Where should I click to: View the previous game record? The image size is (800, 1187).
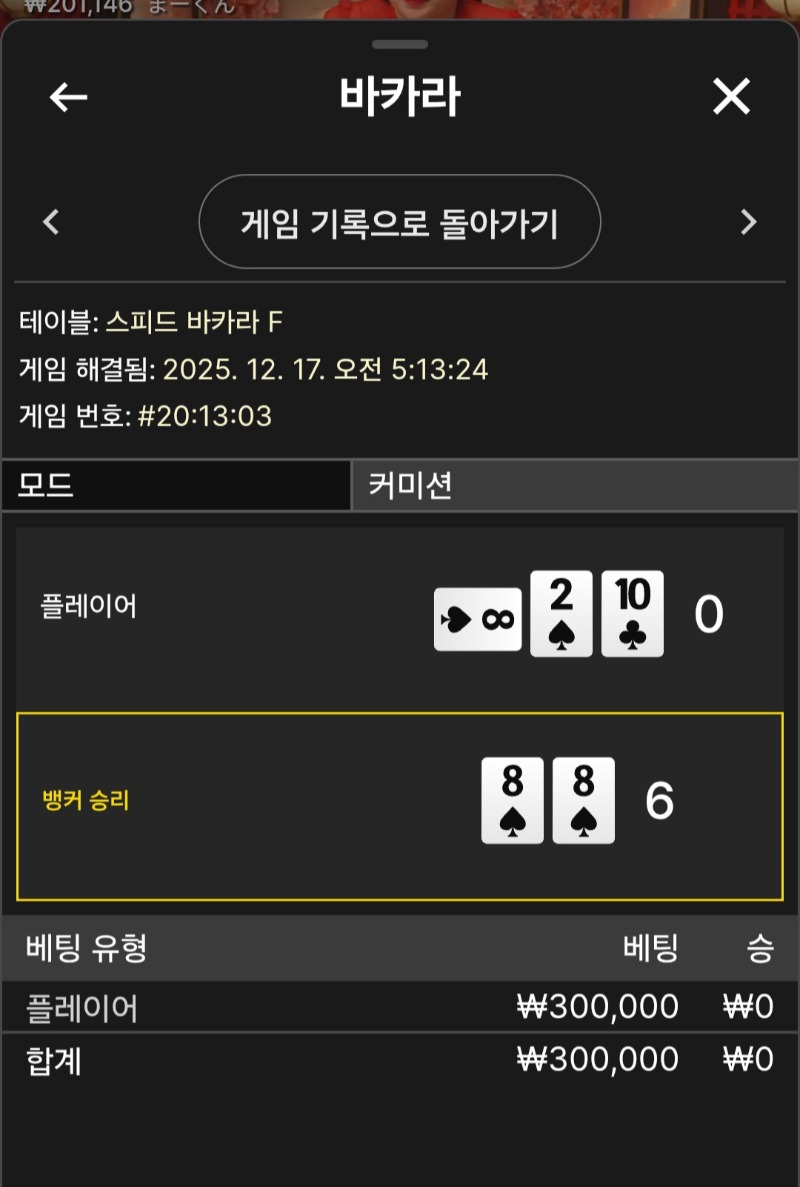(x=52, y=222)
